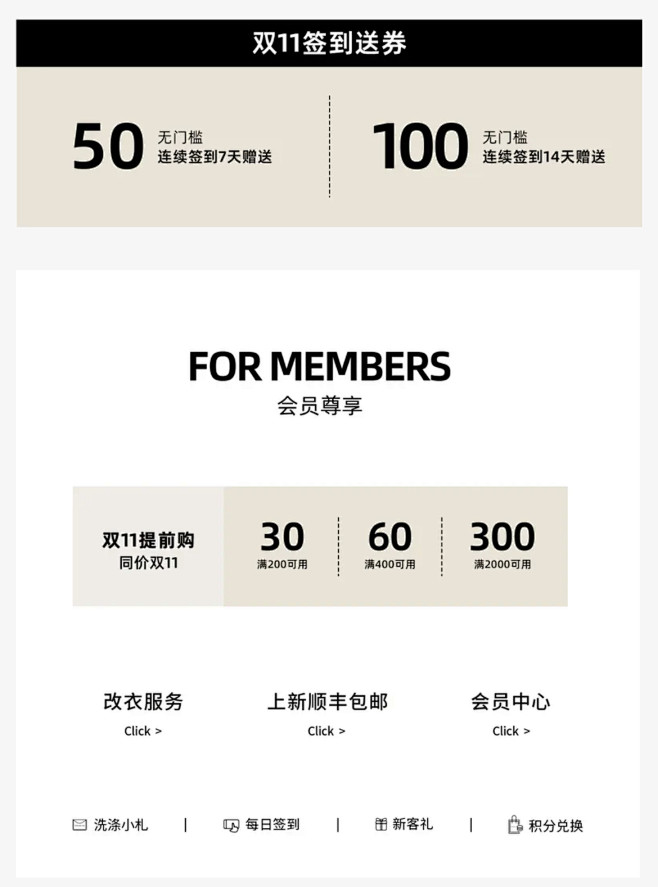
Task: Open 洗涤小礼
Action: [110, 825]
